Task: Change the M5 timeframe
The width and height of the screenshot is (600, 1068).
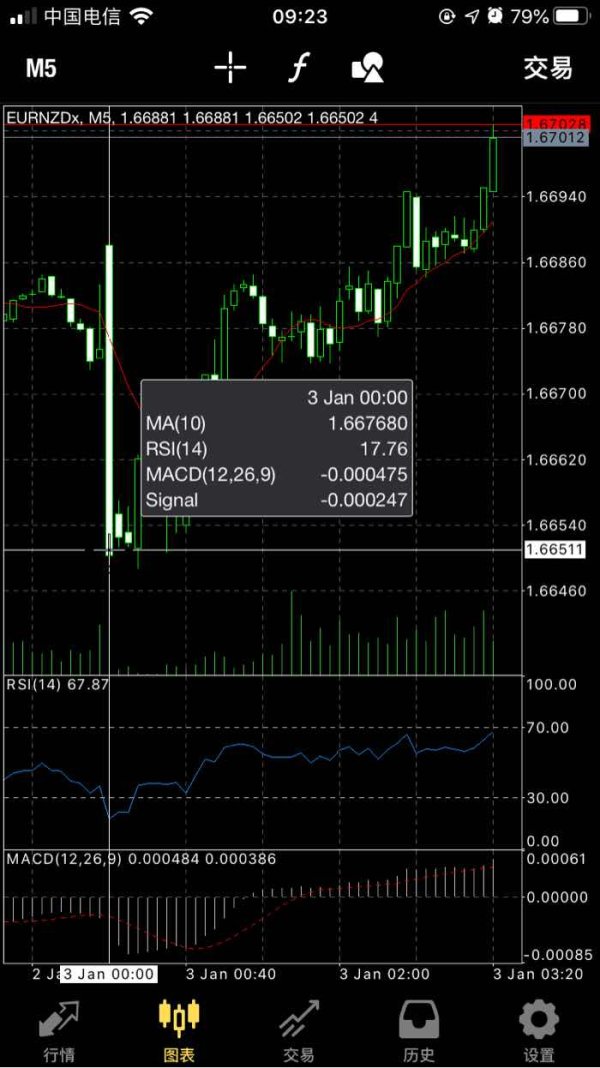Action: [x=41, y=68]
